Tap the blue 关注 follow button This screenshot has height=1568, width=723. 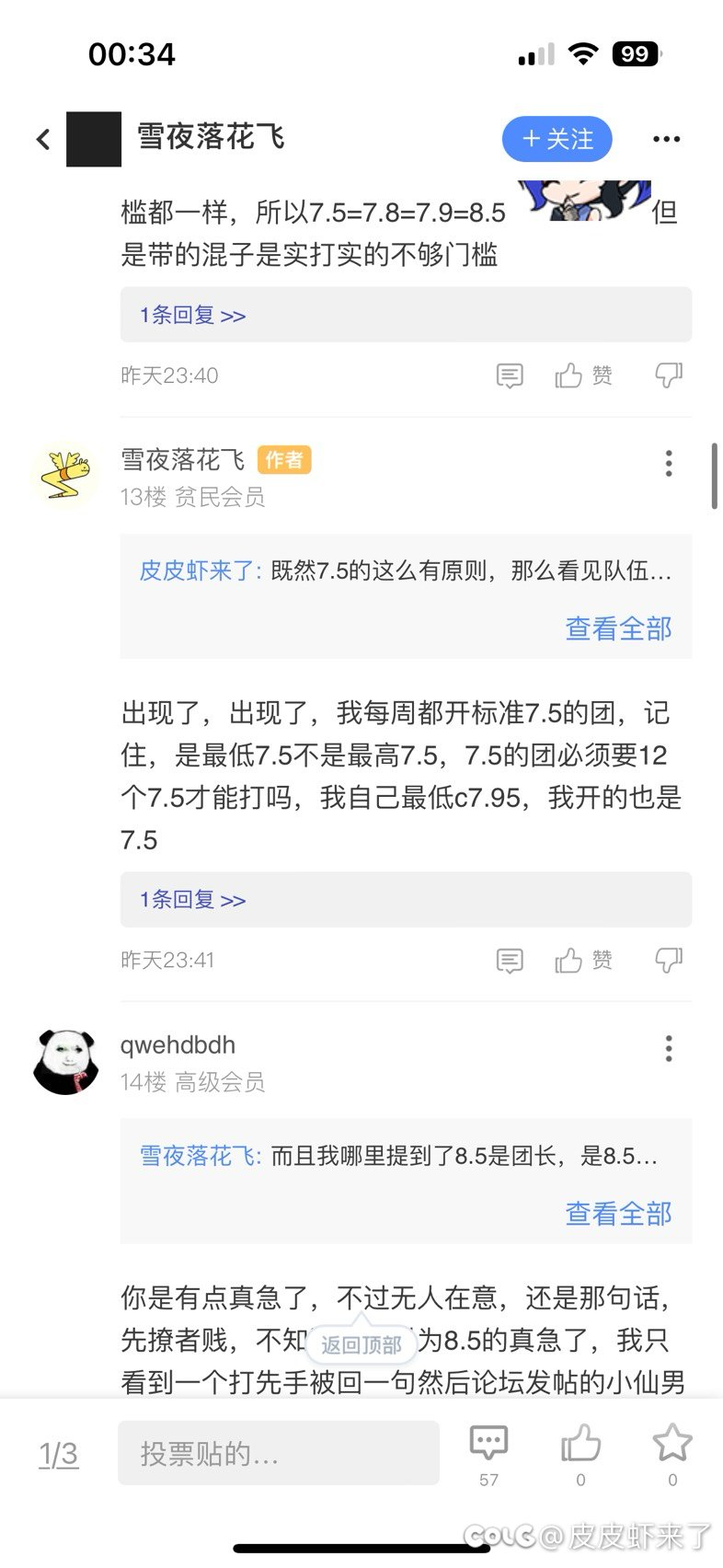click(557, 140)
